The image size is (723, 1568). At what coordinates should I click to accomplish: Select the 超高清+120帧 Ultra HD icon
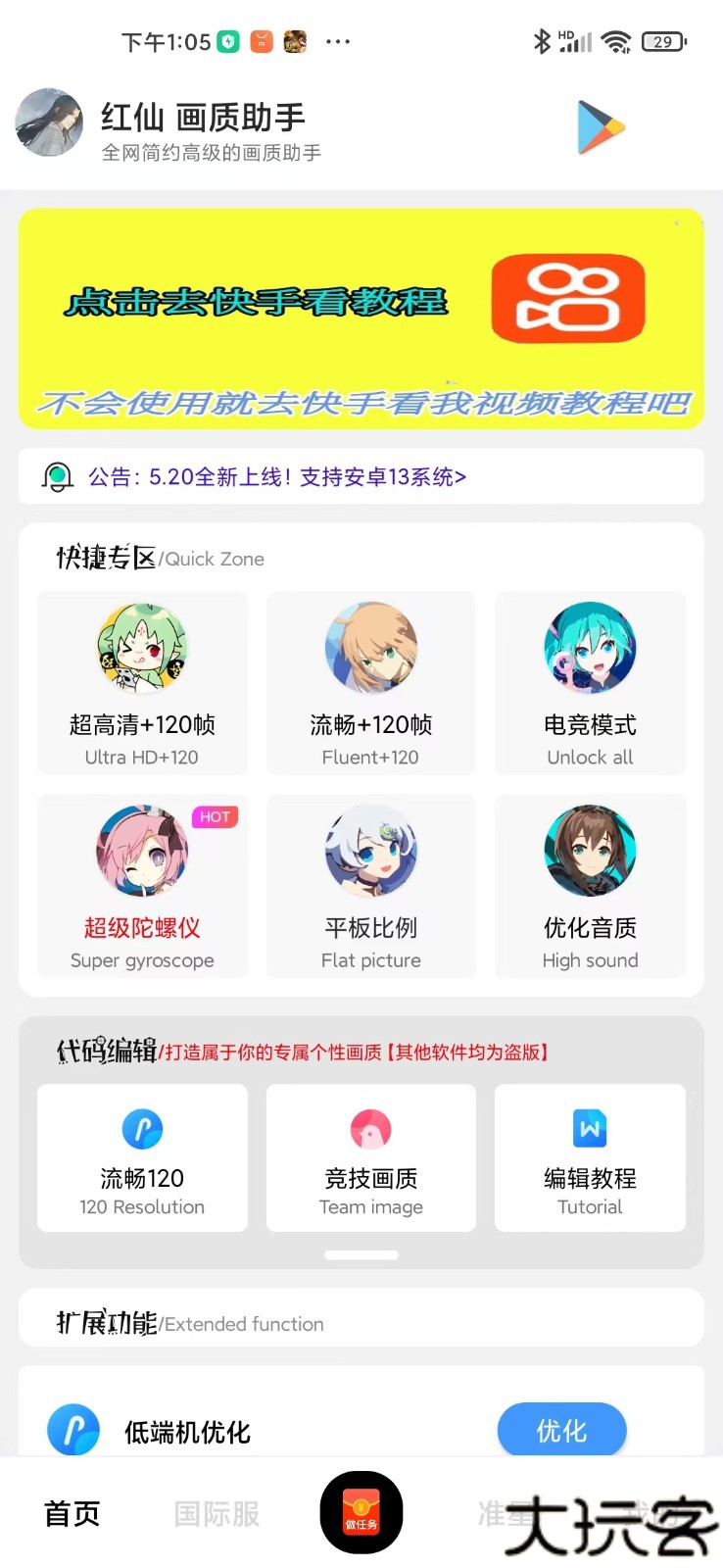coord(141,647)
